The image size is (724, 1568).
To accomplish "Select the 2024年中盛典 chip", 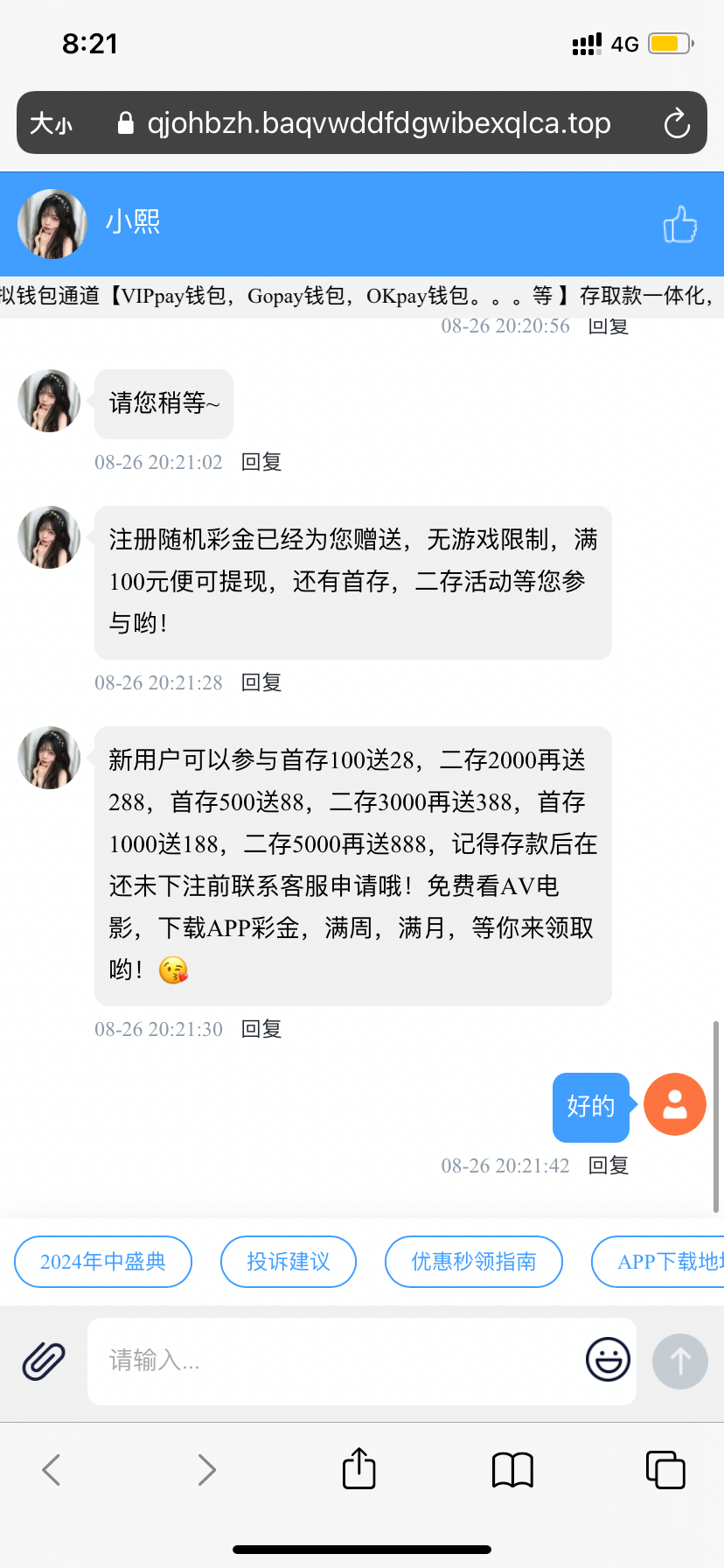I will coord(103,1262).
